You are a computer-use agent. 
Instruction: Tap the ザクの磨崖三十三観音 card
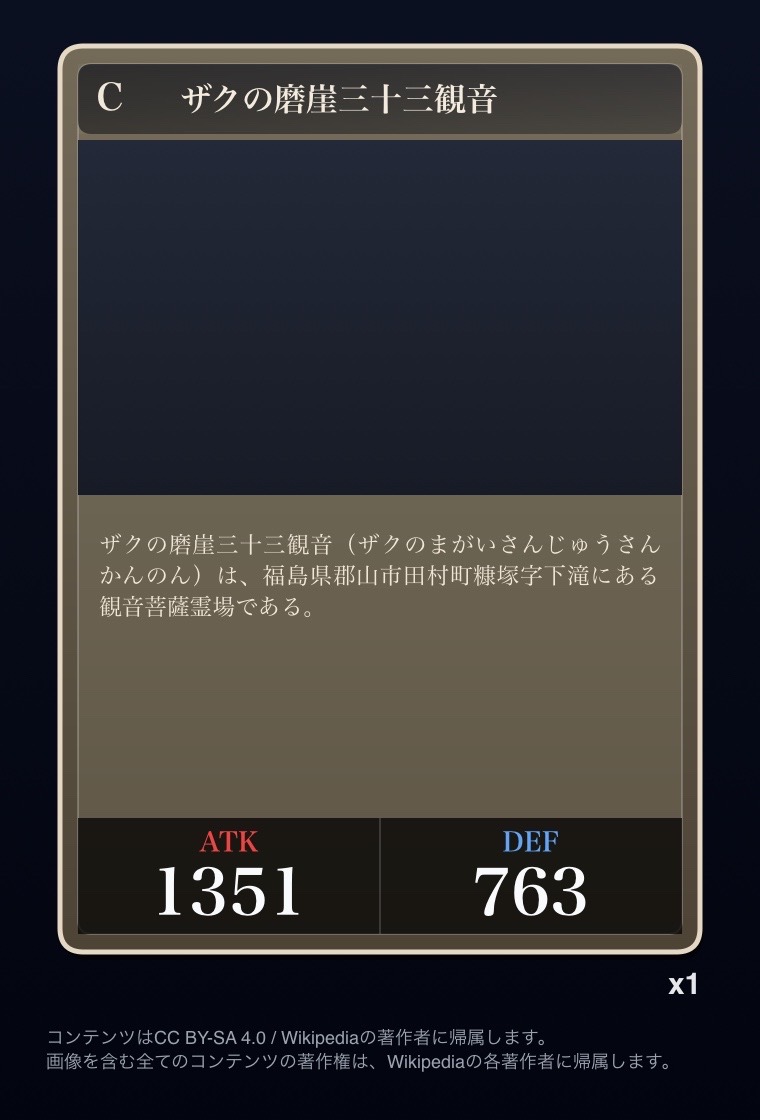click(x=380, y=500)
